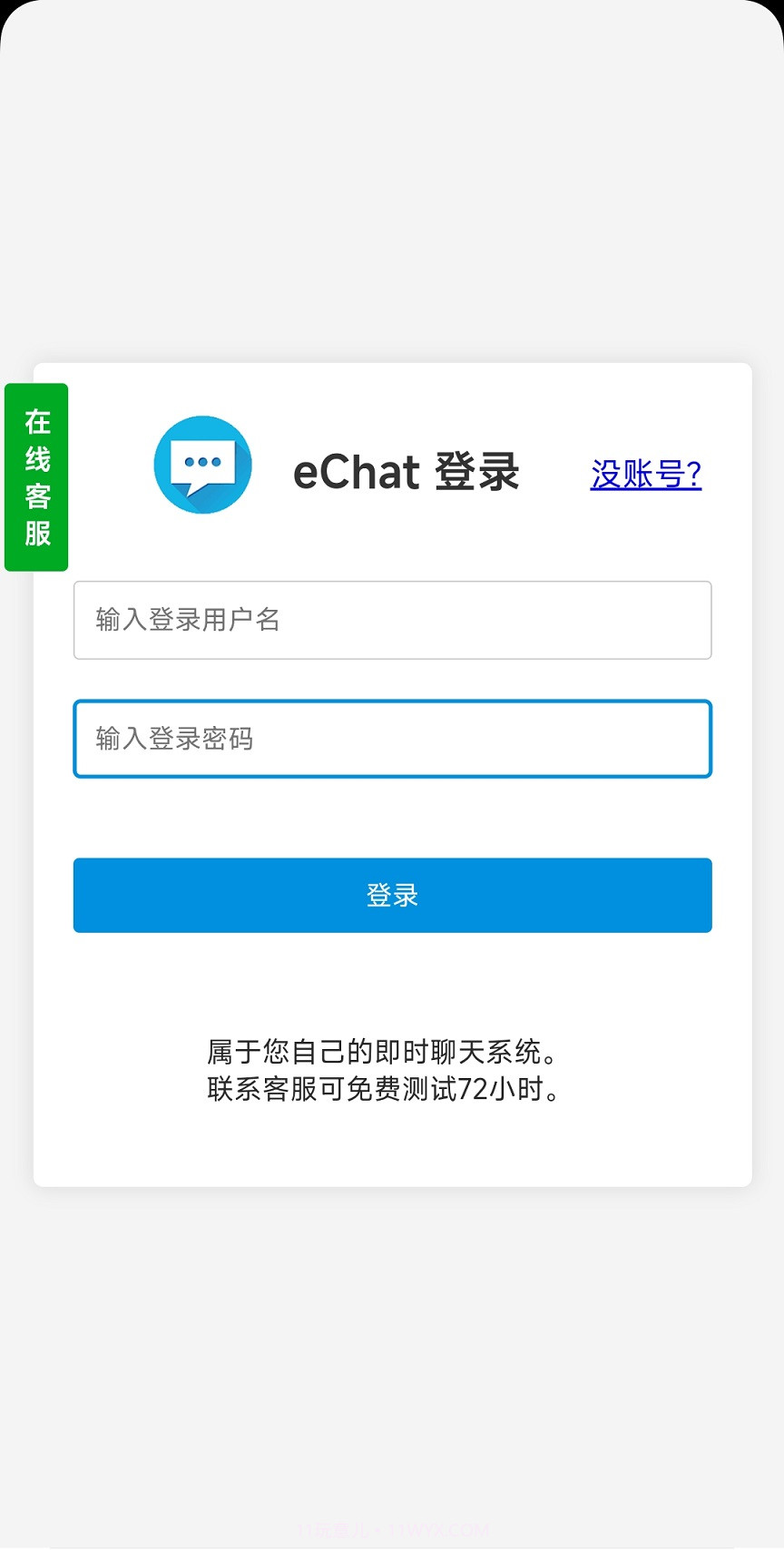Click into the 输入登录用户名 username field

coord(392,620)
